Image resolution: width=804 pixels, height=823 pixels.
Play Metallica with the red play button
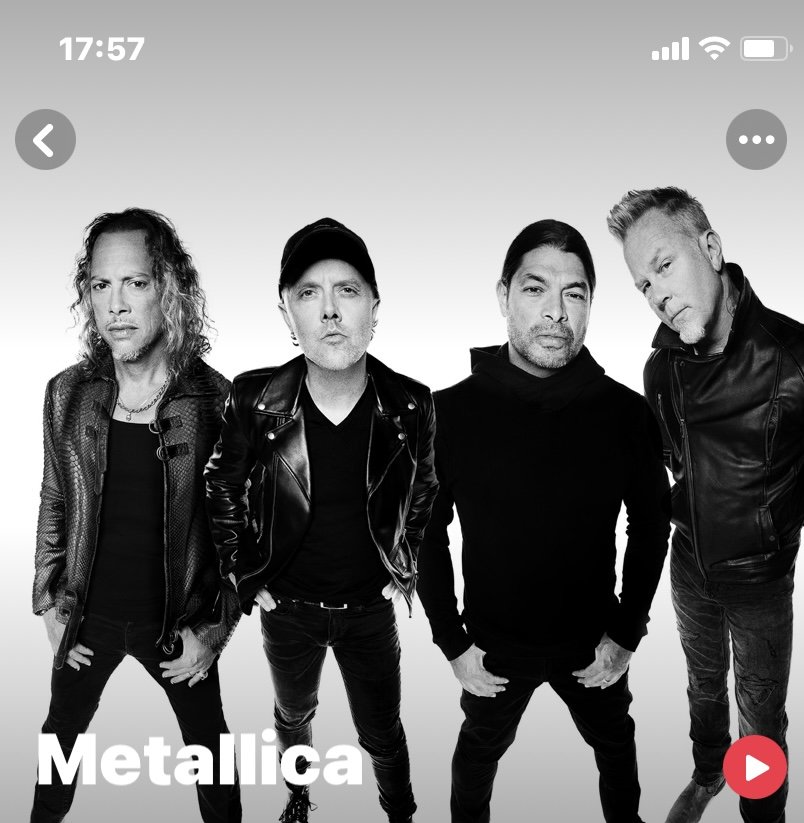(x=755, y=767)
